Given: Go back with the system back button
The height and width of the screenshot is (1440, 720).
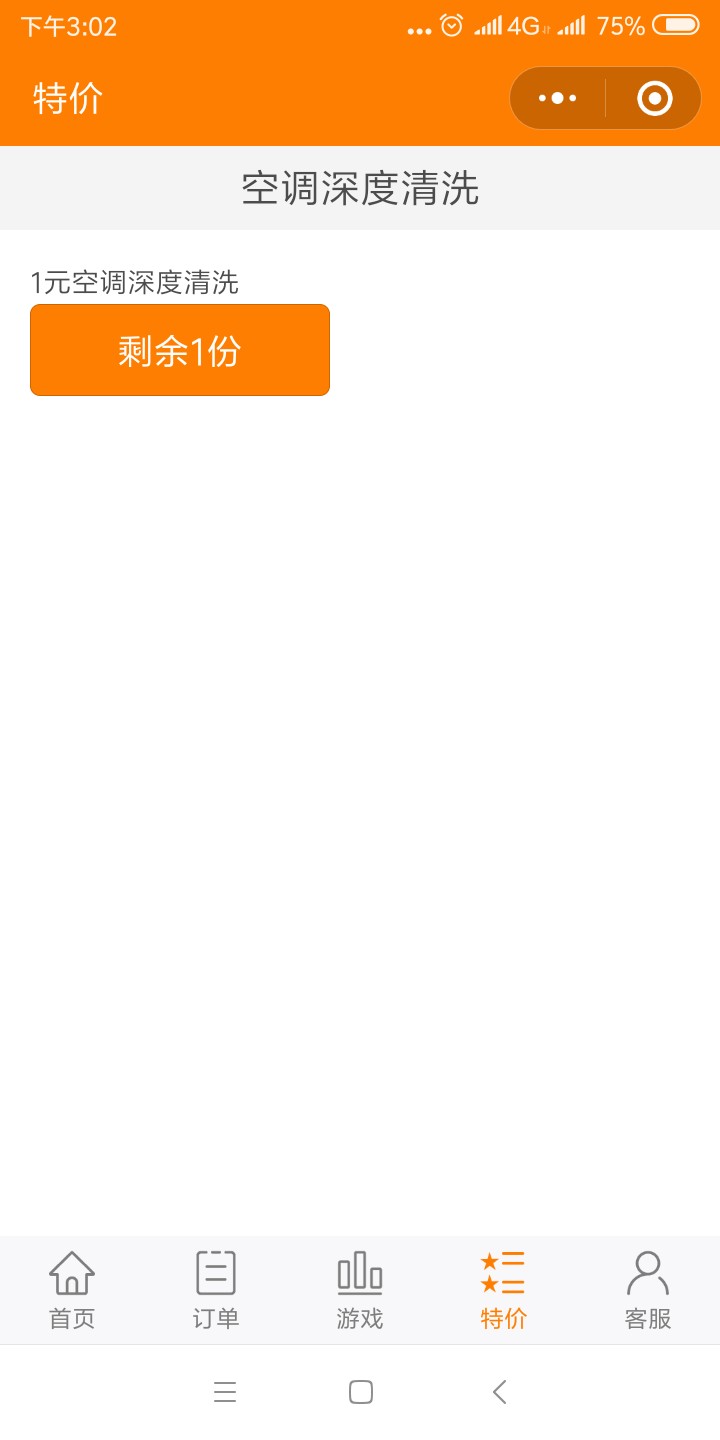Looking at the screenshot, I should point(500,1392).
